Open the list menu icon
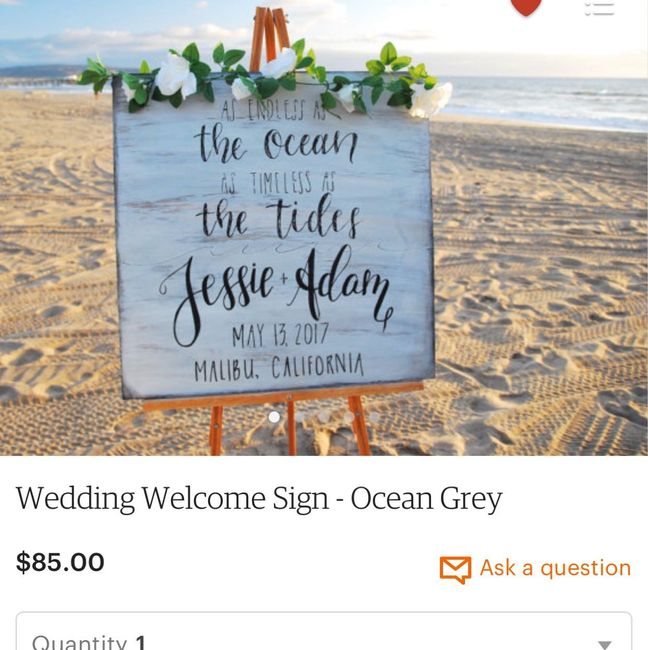Screen dimensions: 648x650 click(599, 8)
